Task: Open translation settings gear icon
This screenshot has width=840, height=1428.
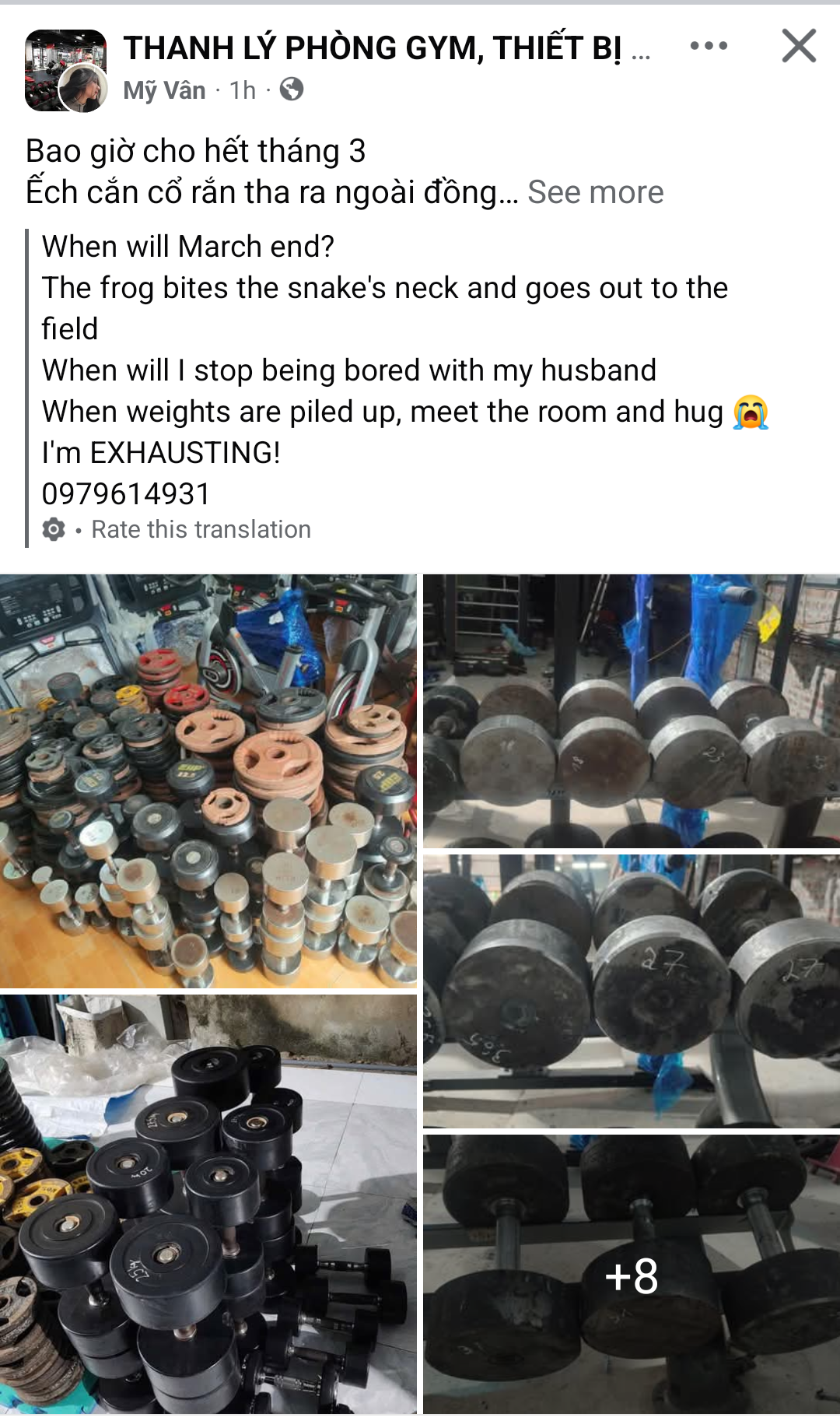Action: 53,530
